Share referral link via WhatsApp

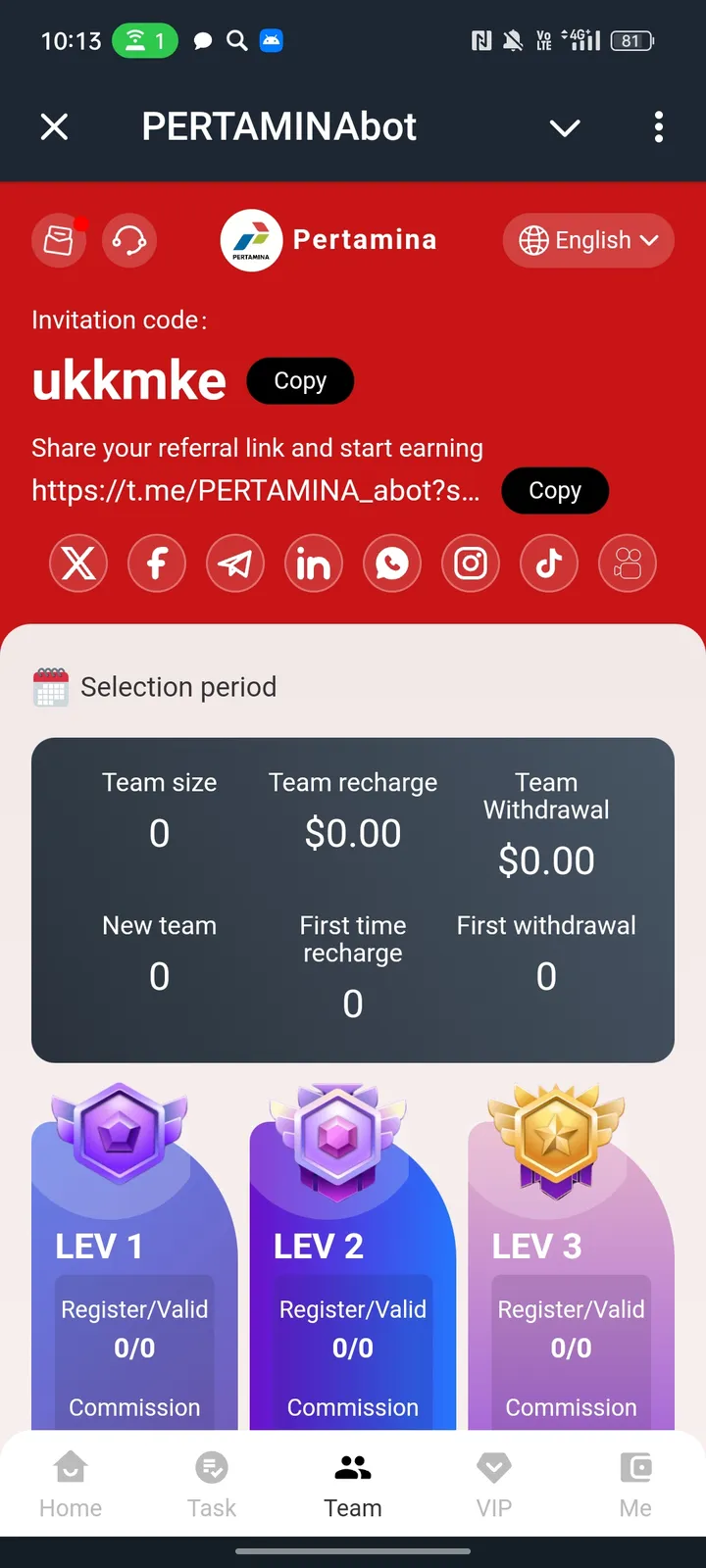click(x=392, y=563)
